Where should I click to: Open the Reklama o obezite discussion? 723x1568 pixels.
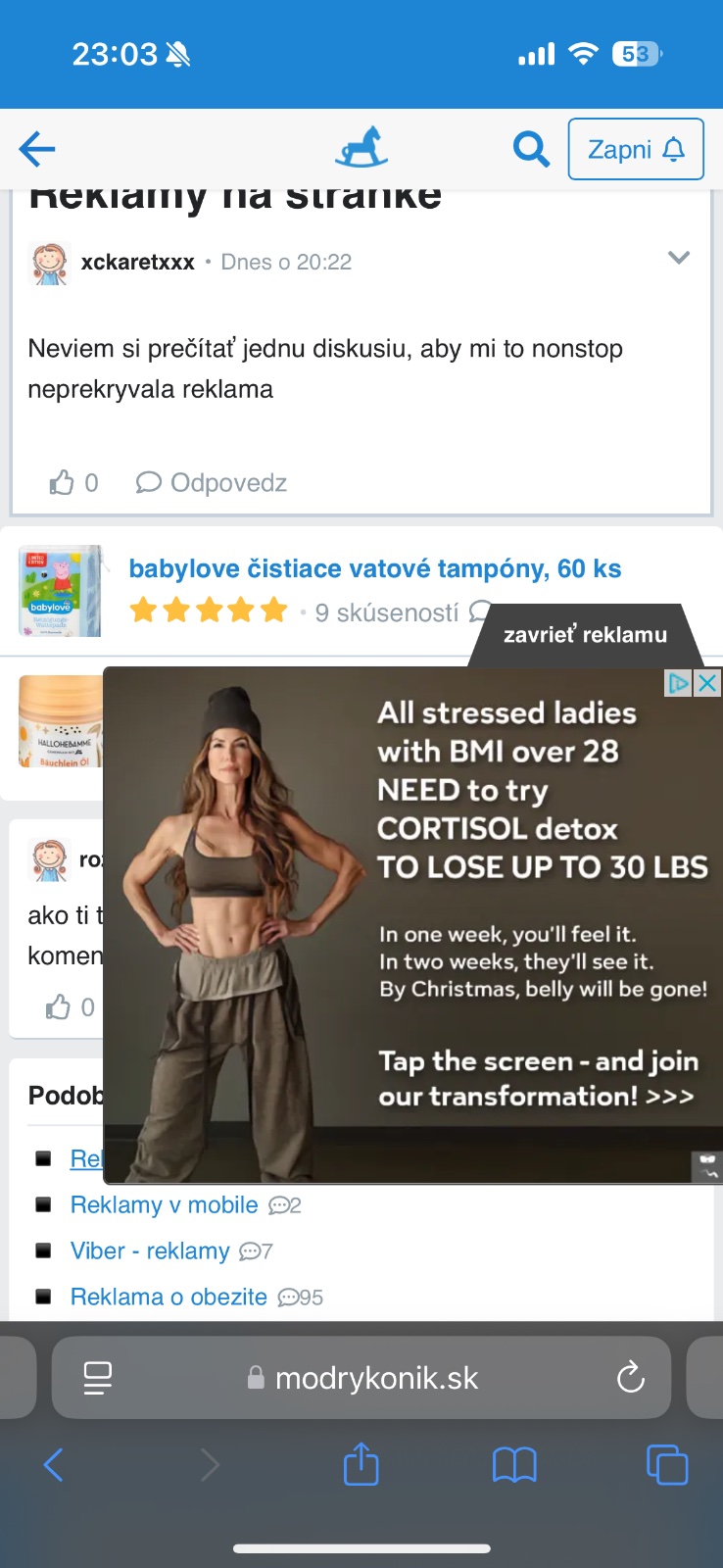169,1297
